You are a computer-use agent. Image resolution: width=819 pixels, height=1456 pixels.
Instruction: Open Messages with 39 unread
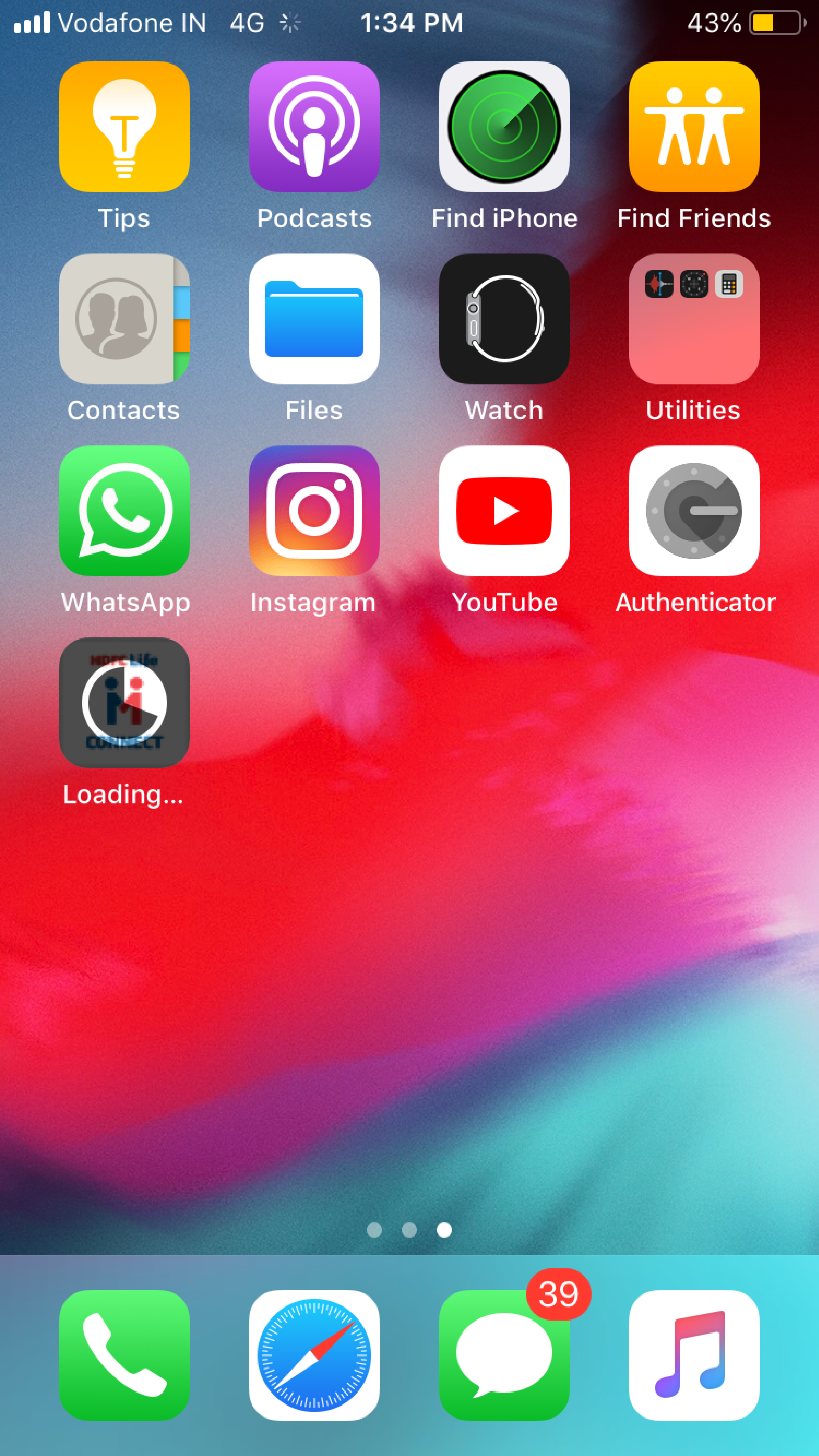[504, 1355]
